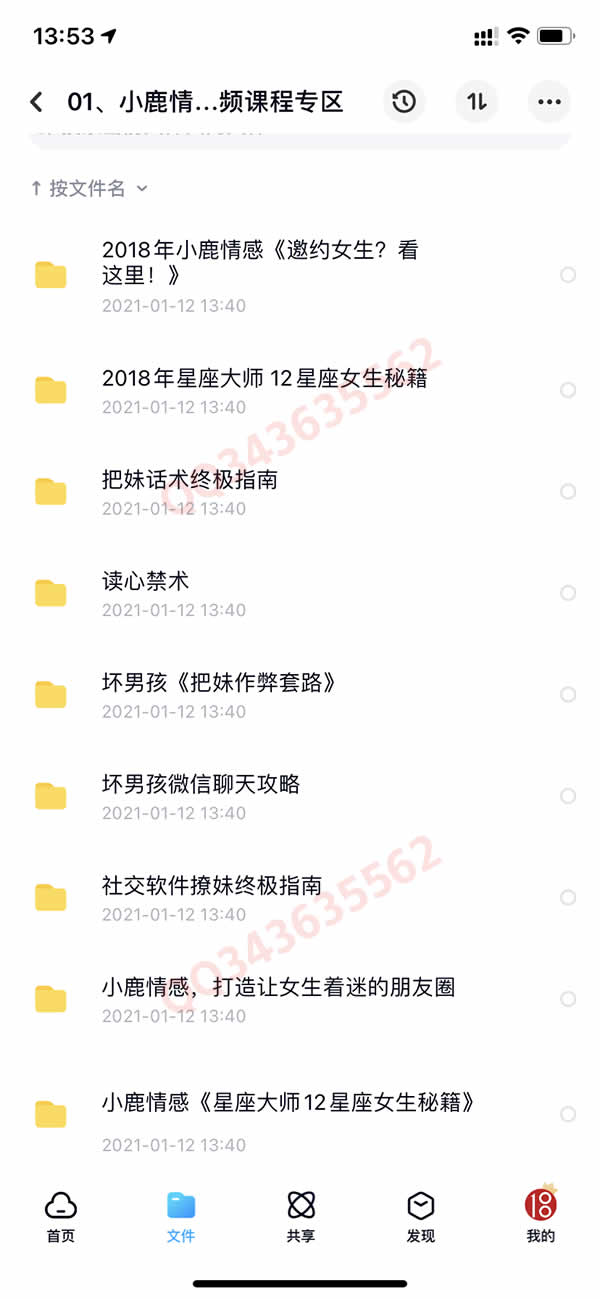
Task: Go back using the arrow icon
Action: click(37, 102)
